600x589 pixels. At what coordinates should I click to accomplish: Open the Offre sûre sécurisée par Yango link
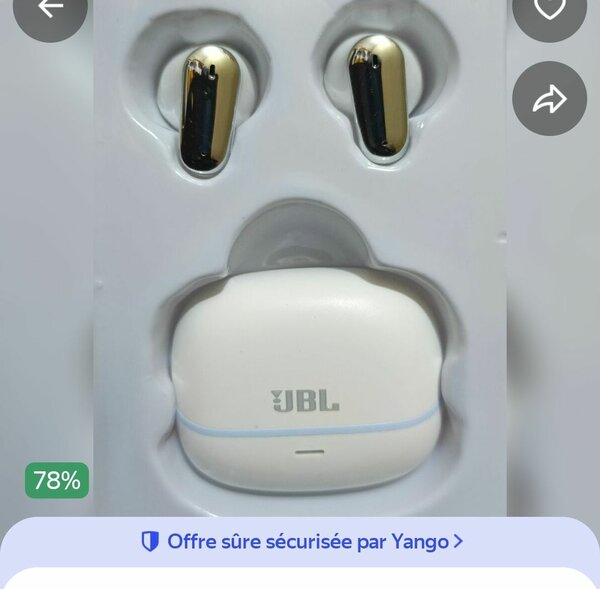tap(301, 541)
